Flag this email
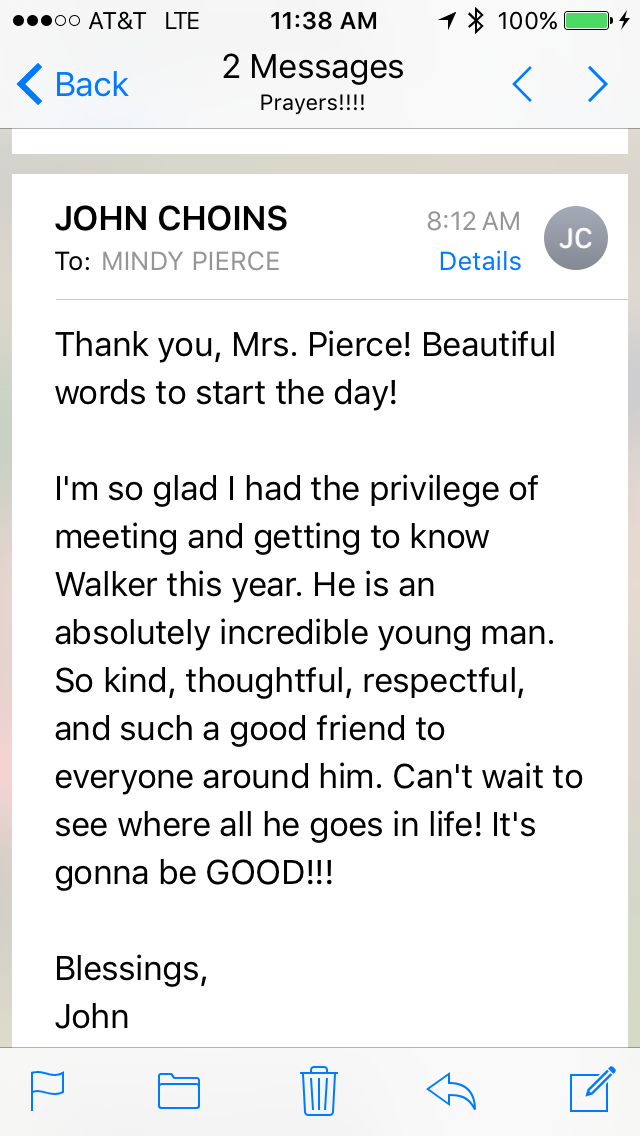 click(x=48, y=1090)
